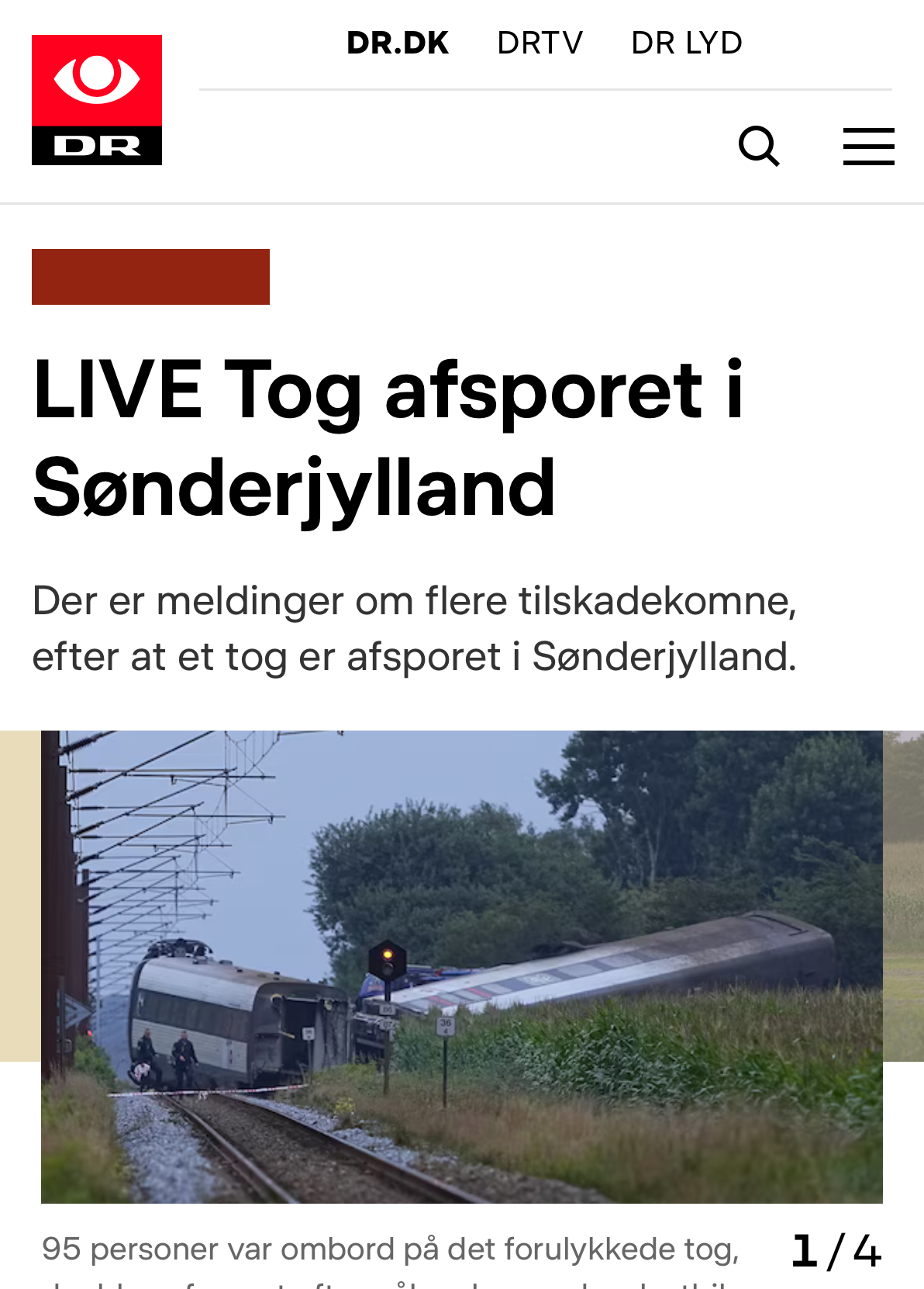This screenshot has height=1289, width=924.
Task: Switch to DRTV
Action: pyautogui.click(x=540, y=43)
